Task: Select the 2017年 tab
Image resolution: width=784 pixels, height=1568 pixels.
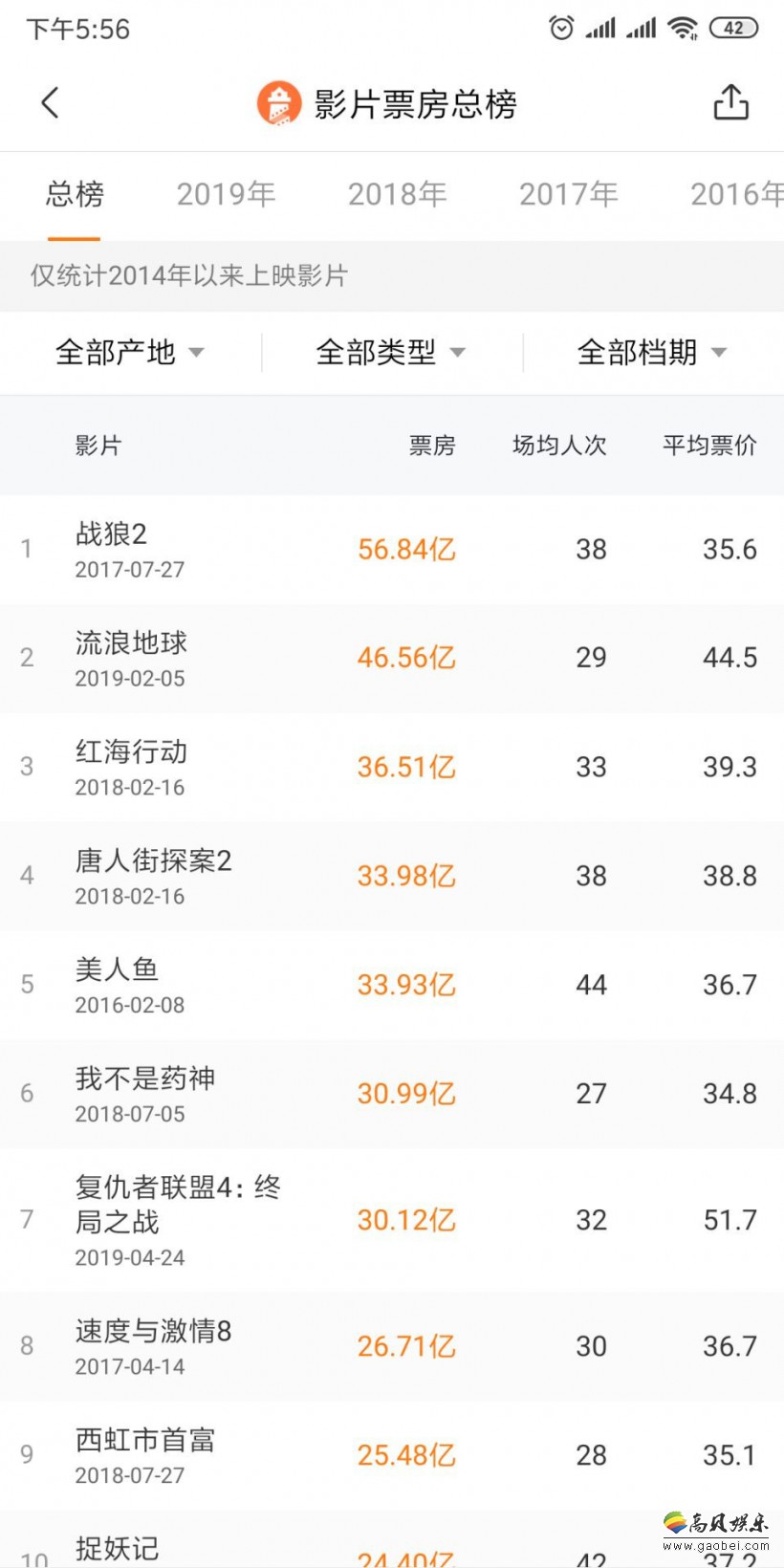Action: [569, 194]
